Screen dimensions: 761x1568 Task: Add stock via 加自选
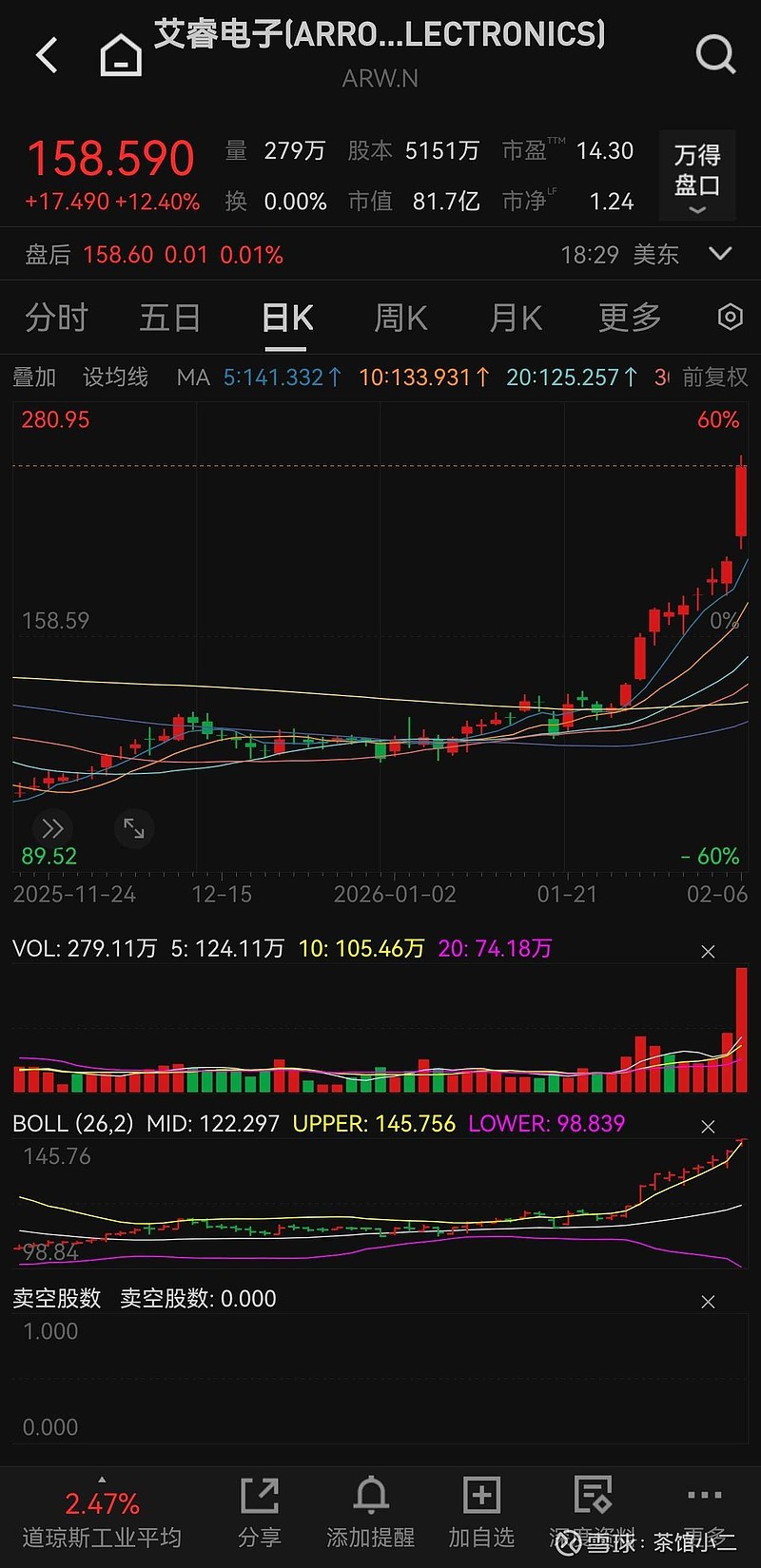pyautogui.click(x=481, y=1512)
